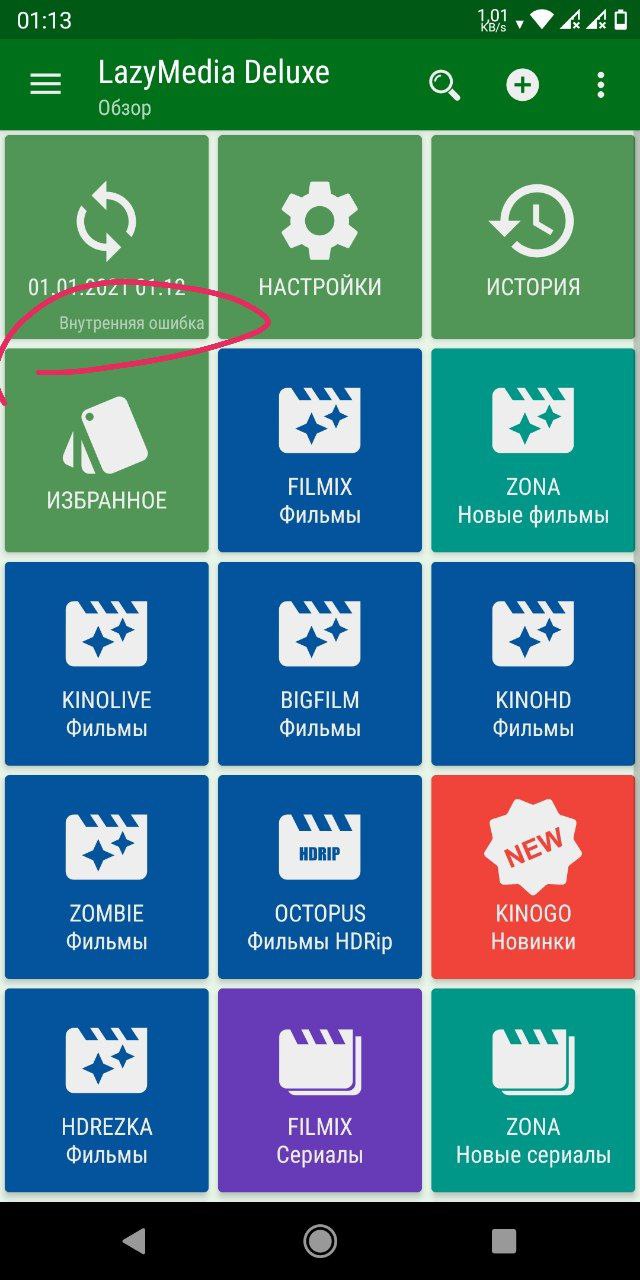
Task: Open ZONA Новые фильмы
Action: tap(533, 450)
